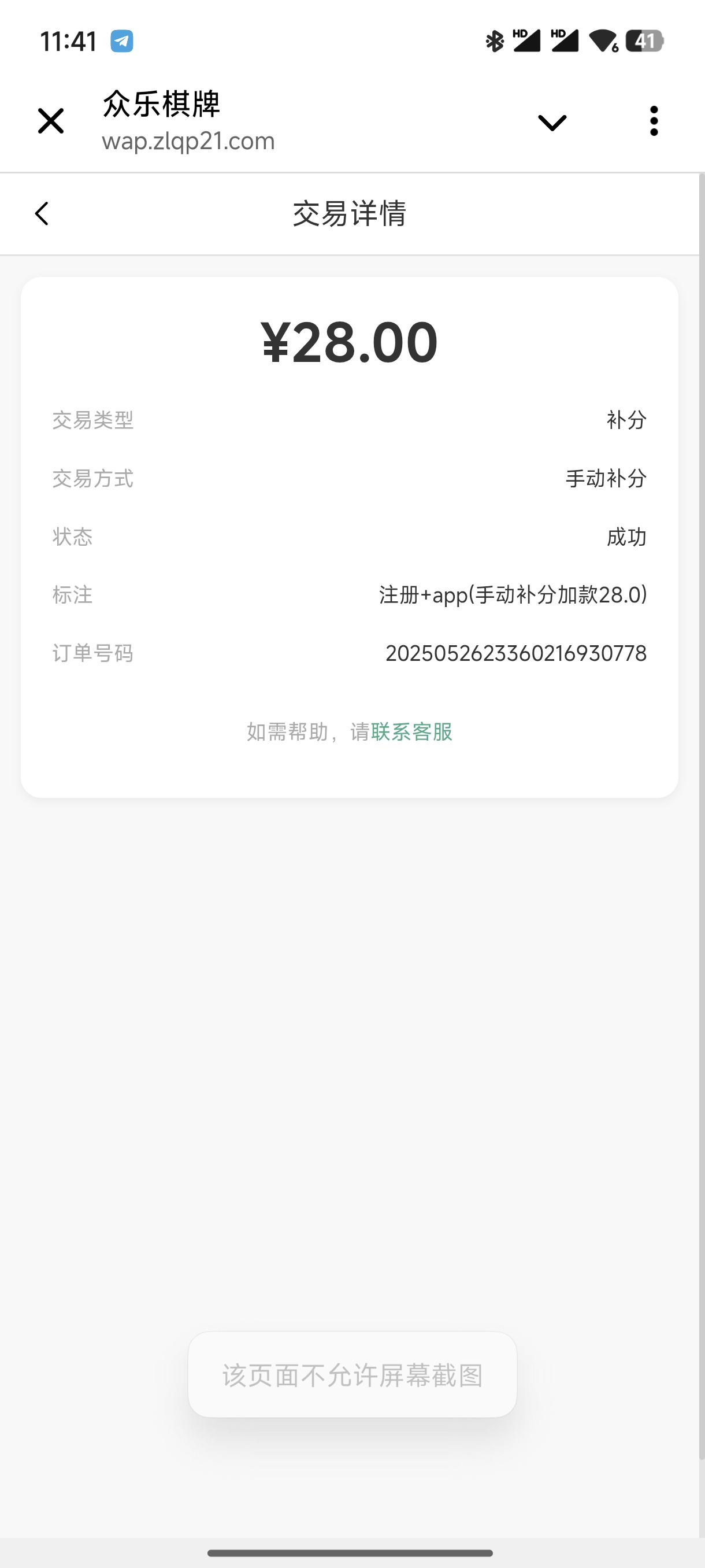Tap the 众乐棋牌 site name

162,104
